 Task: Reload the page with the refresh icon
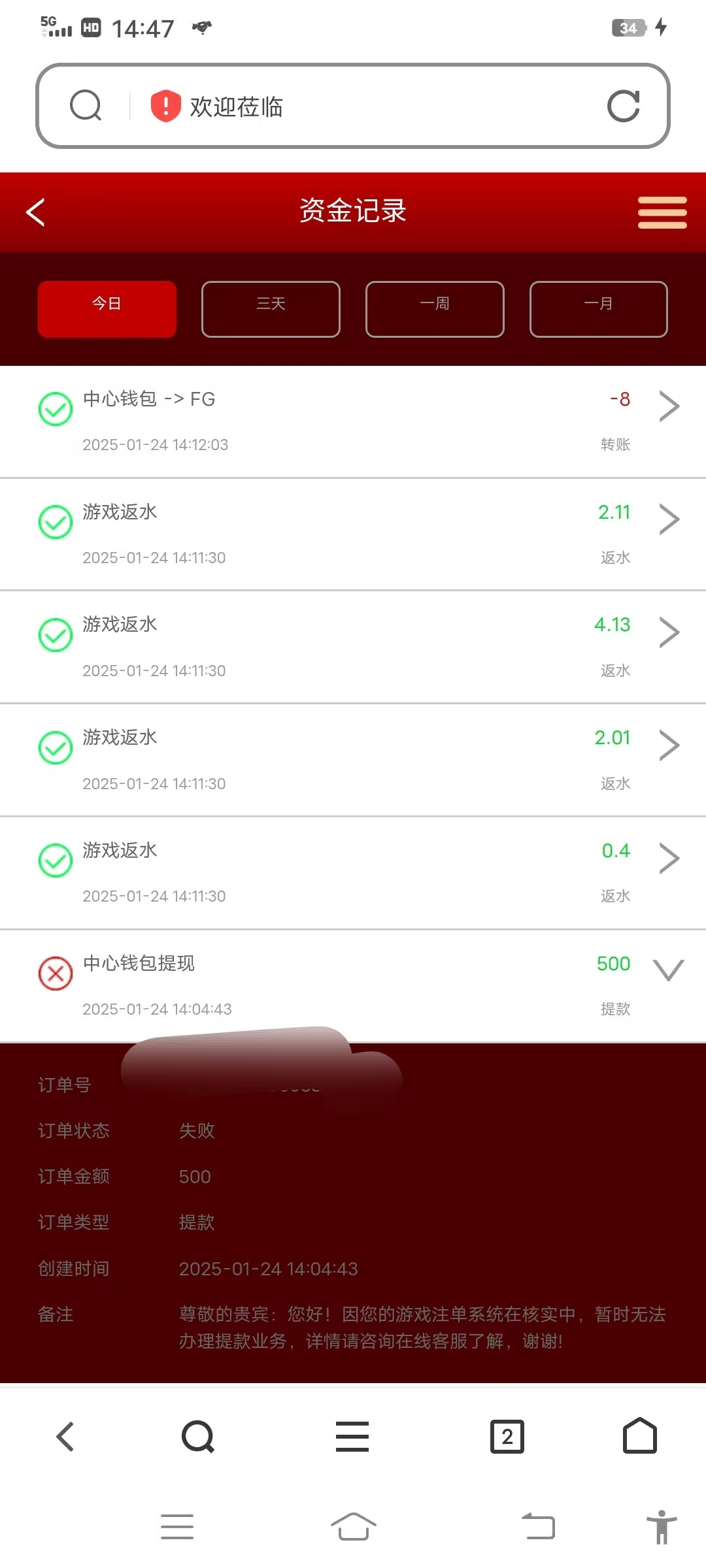coord(623,106)
